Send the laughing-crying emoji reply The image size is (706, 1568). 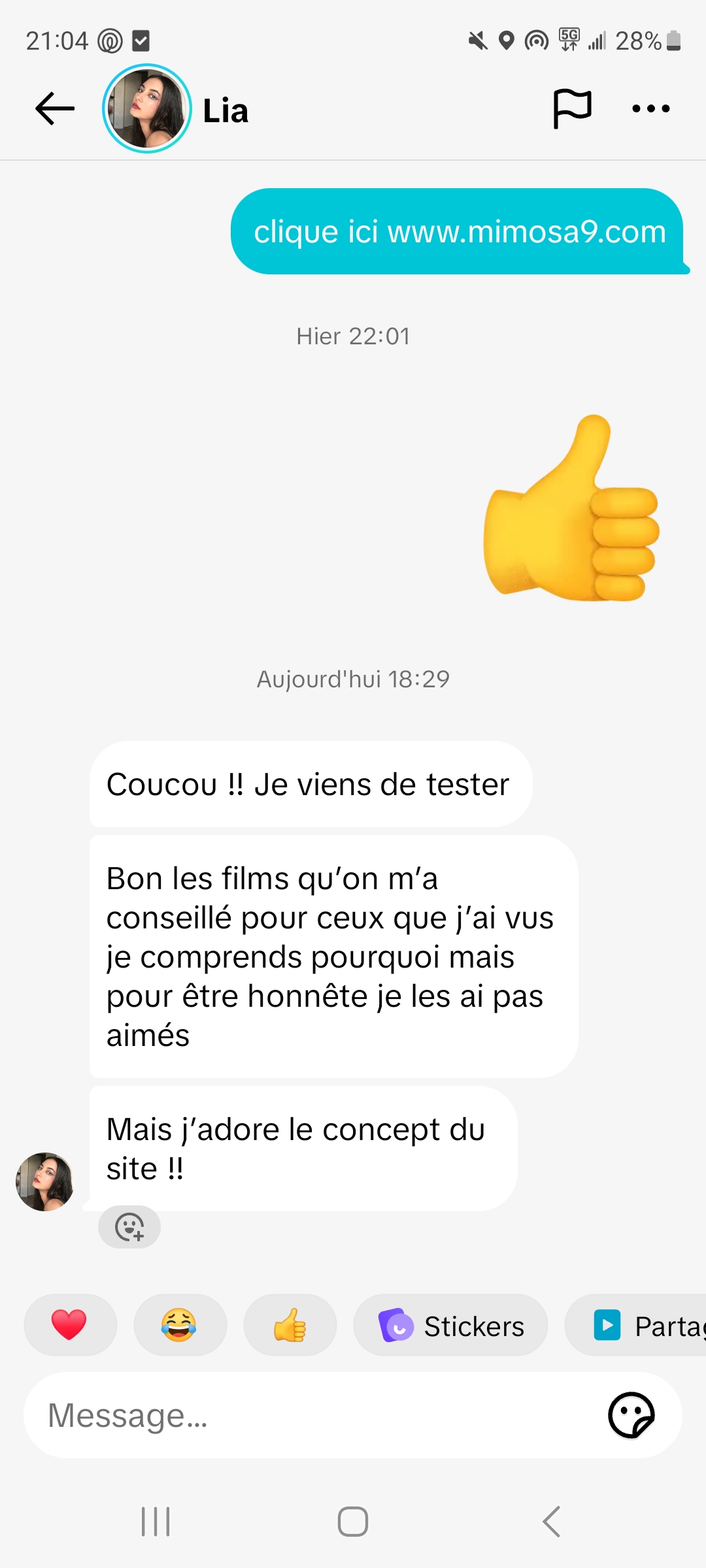point(178,1326)
